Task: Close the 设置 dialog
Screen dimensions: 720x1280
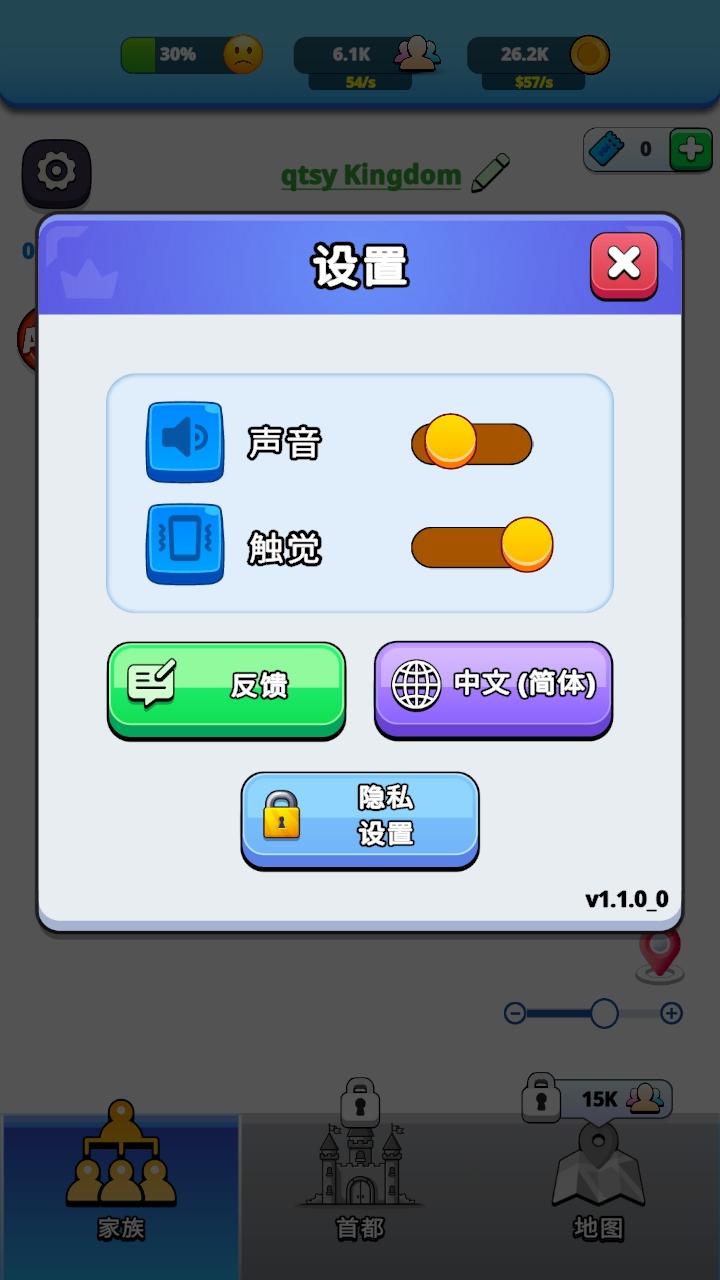Action: [624, 265]
